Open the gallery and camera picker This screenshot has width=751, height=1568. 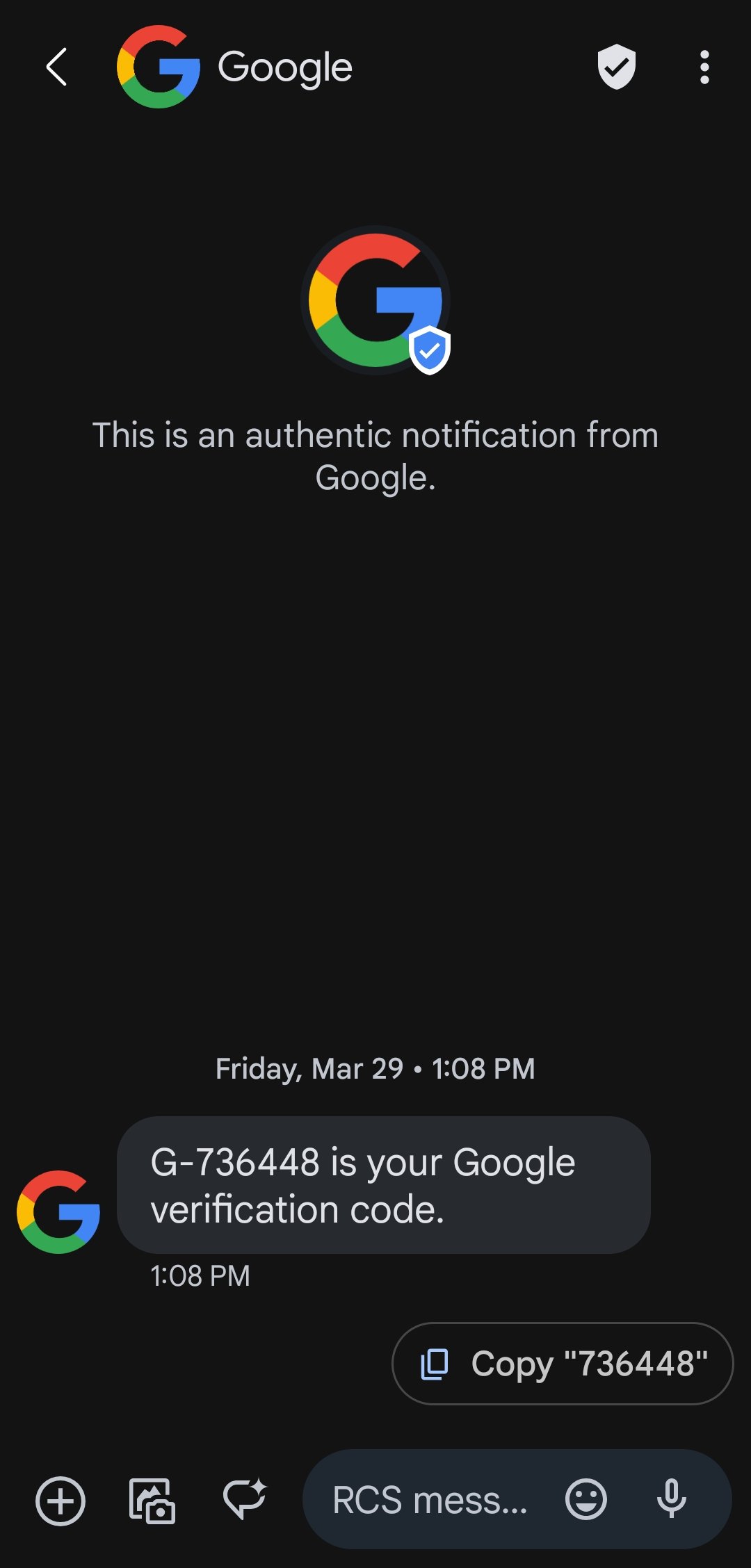(x=152, y=1501)
